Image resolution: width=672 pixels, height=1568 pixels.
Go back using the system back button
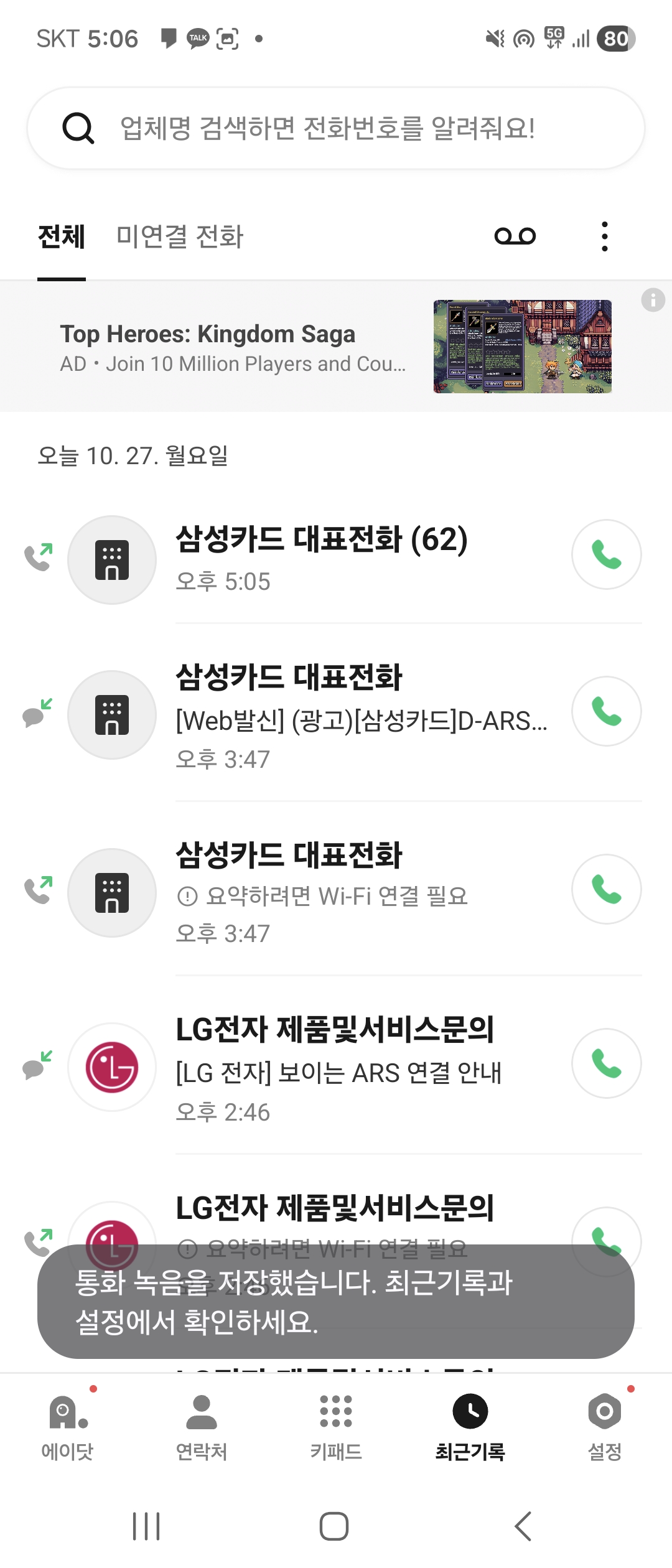[x=523, y=1526]
